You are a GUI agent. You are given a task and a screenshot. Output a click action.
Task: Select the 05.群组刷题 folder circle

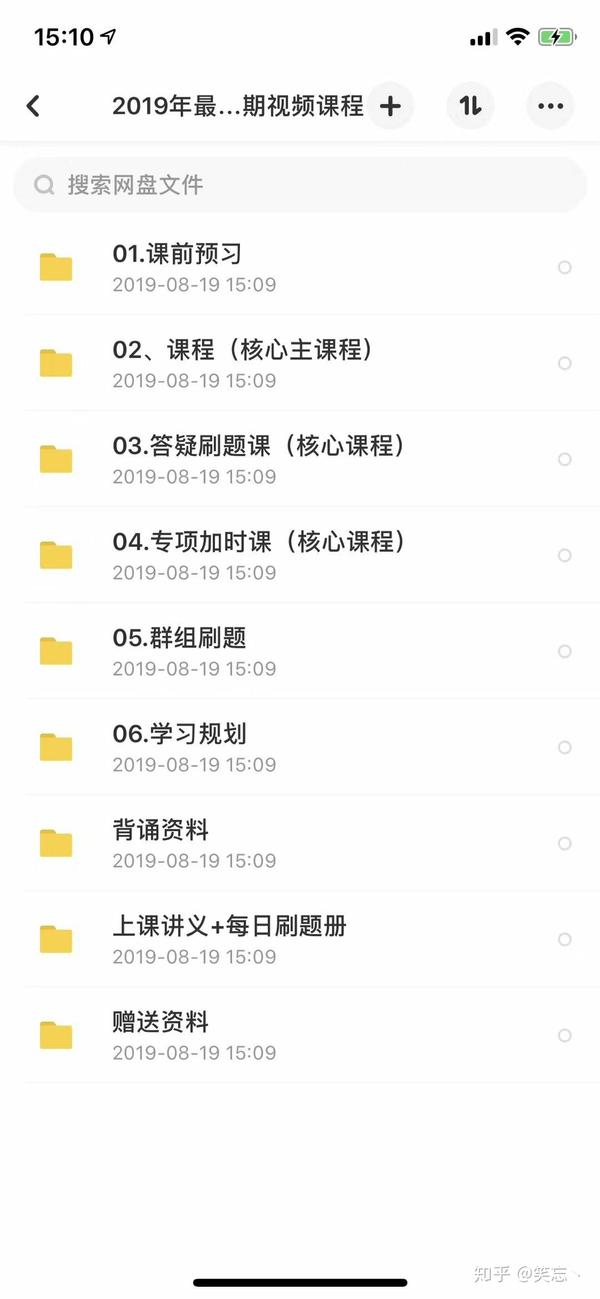(565, 651)
